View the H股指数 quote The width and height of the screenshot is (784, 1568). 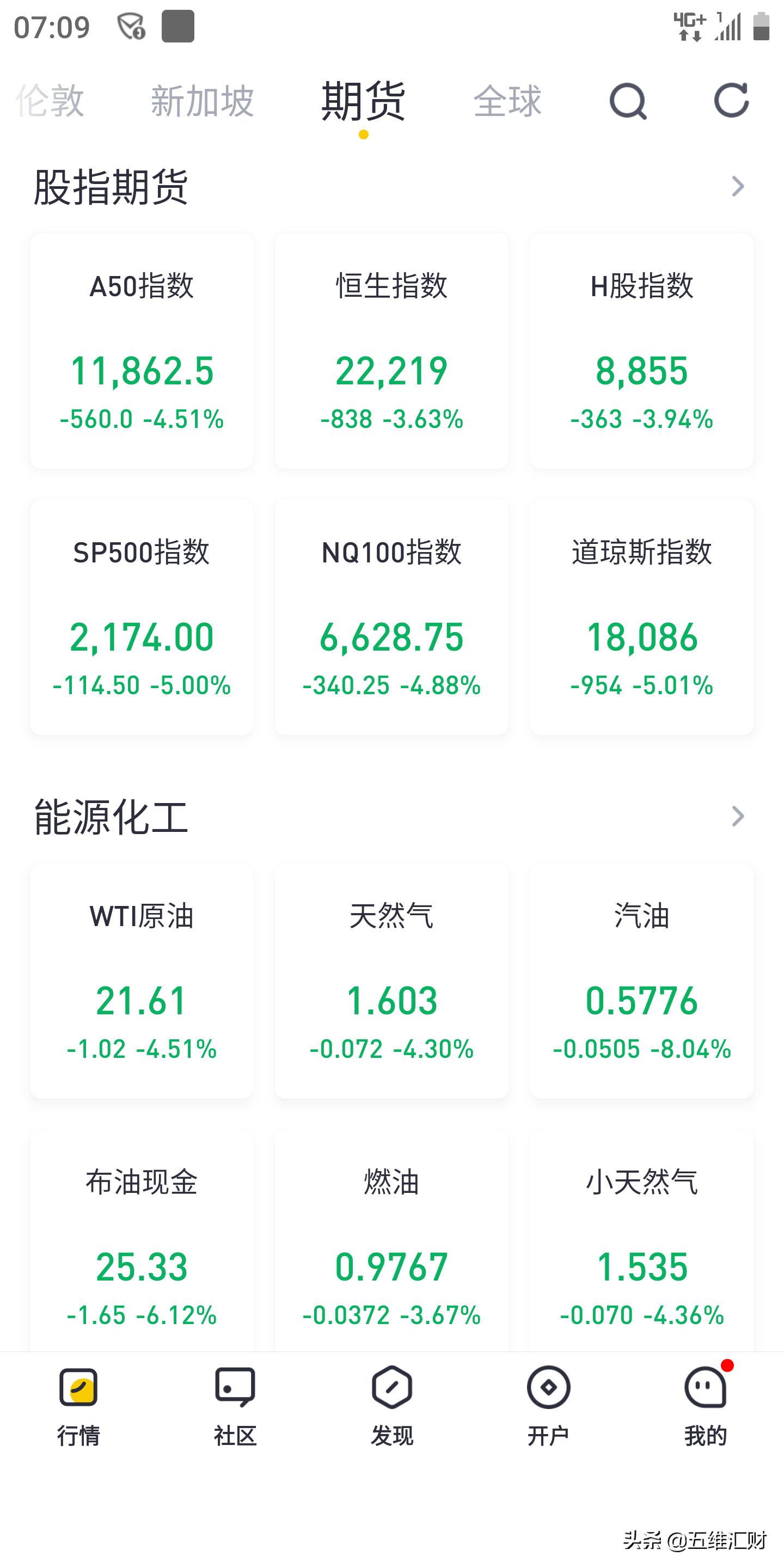[x=641, y=351]
